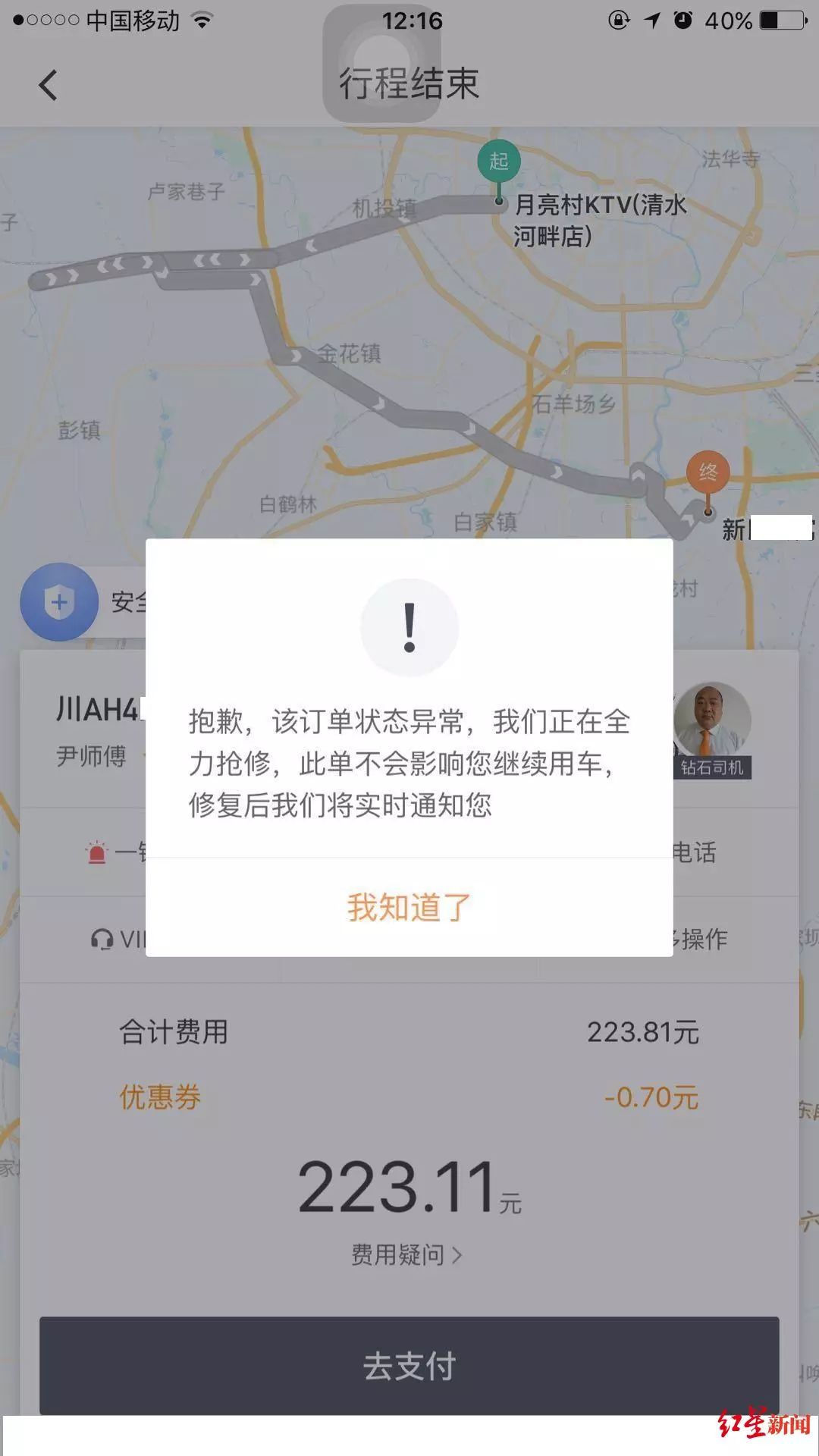The height and width of the screenshot is (1456, 819).
Task: Select 月亮村KTV(清水河畔店) pickup label on map
Action: point(599,220)
